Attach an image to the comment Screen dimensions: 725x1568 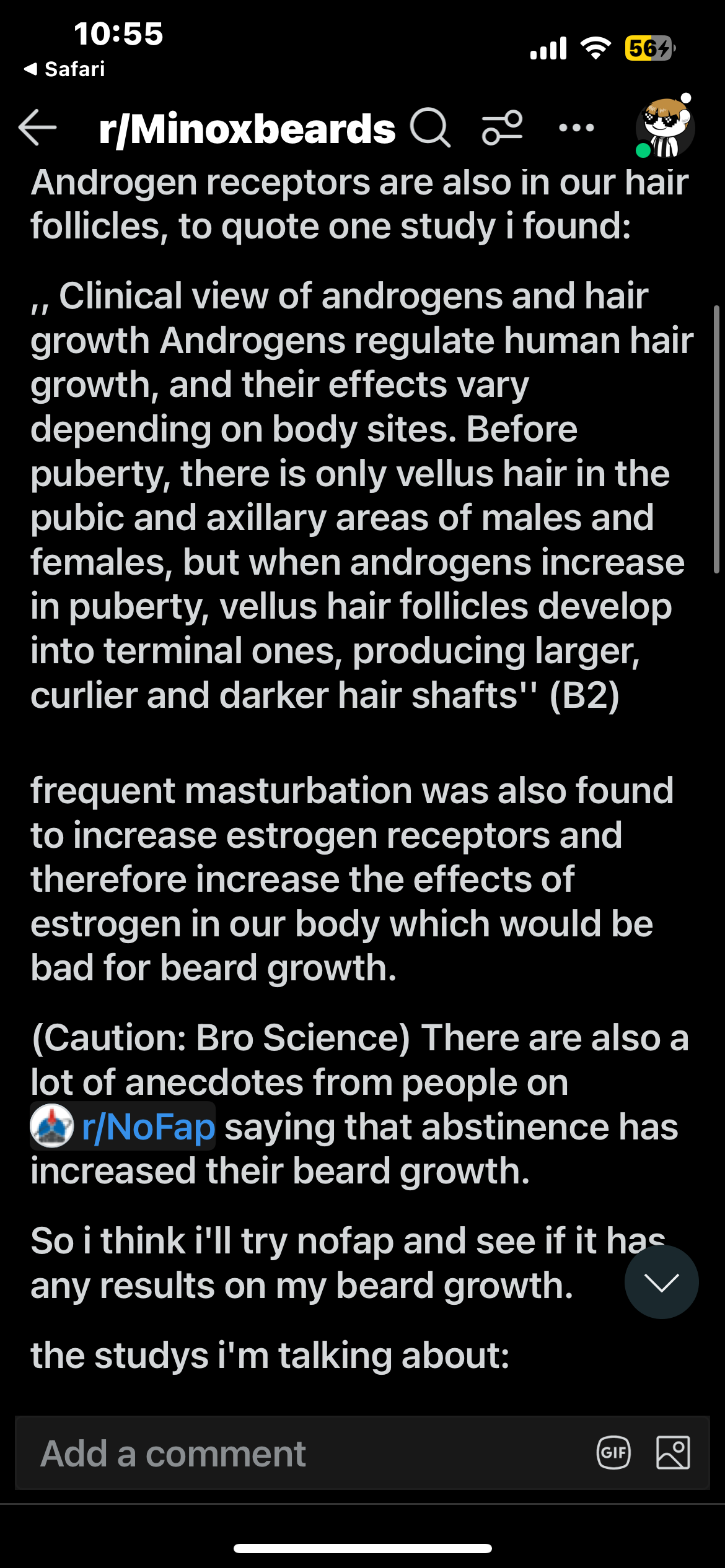coord(673,1453)
